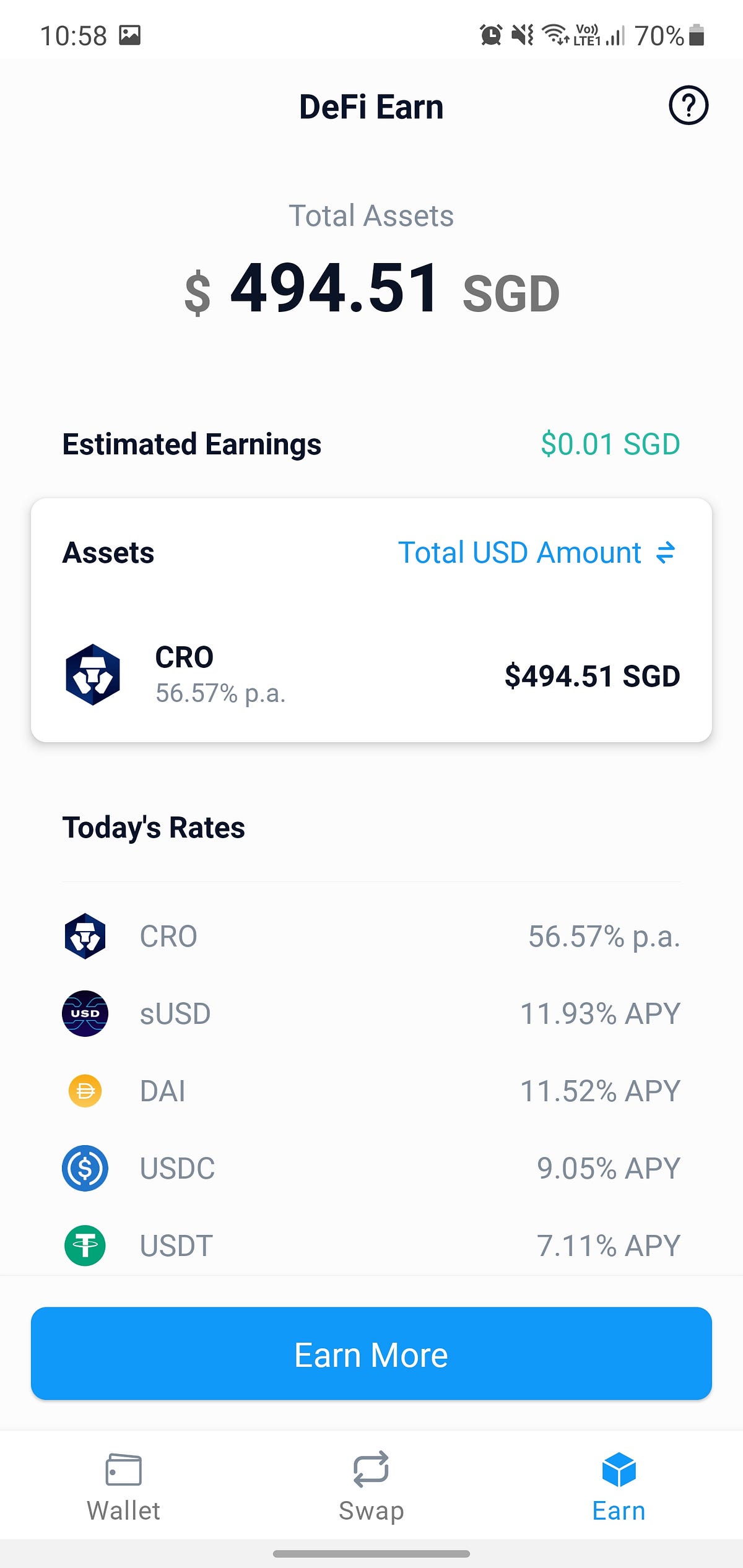Open the help question mark icon
The image size is (743, 1568).
[688, 106]
